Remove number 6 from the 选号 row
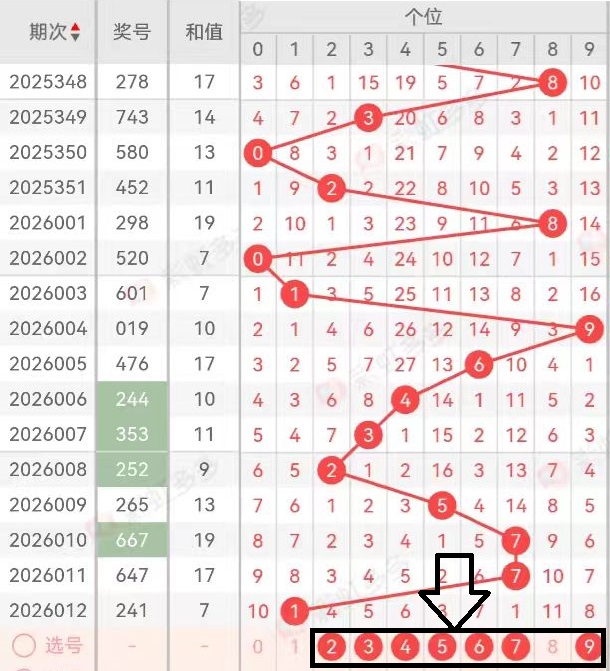The width and height of the screenshot is (610, 671). tap(479, 647)
